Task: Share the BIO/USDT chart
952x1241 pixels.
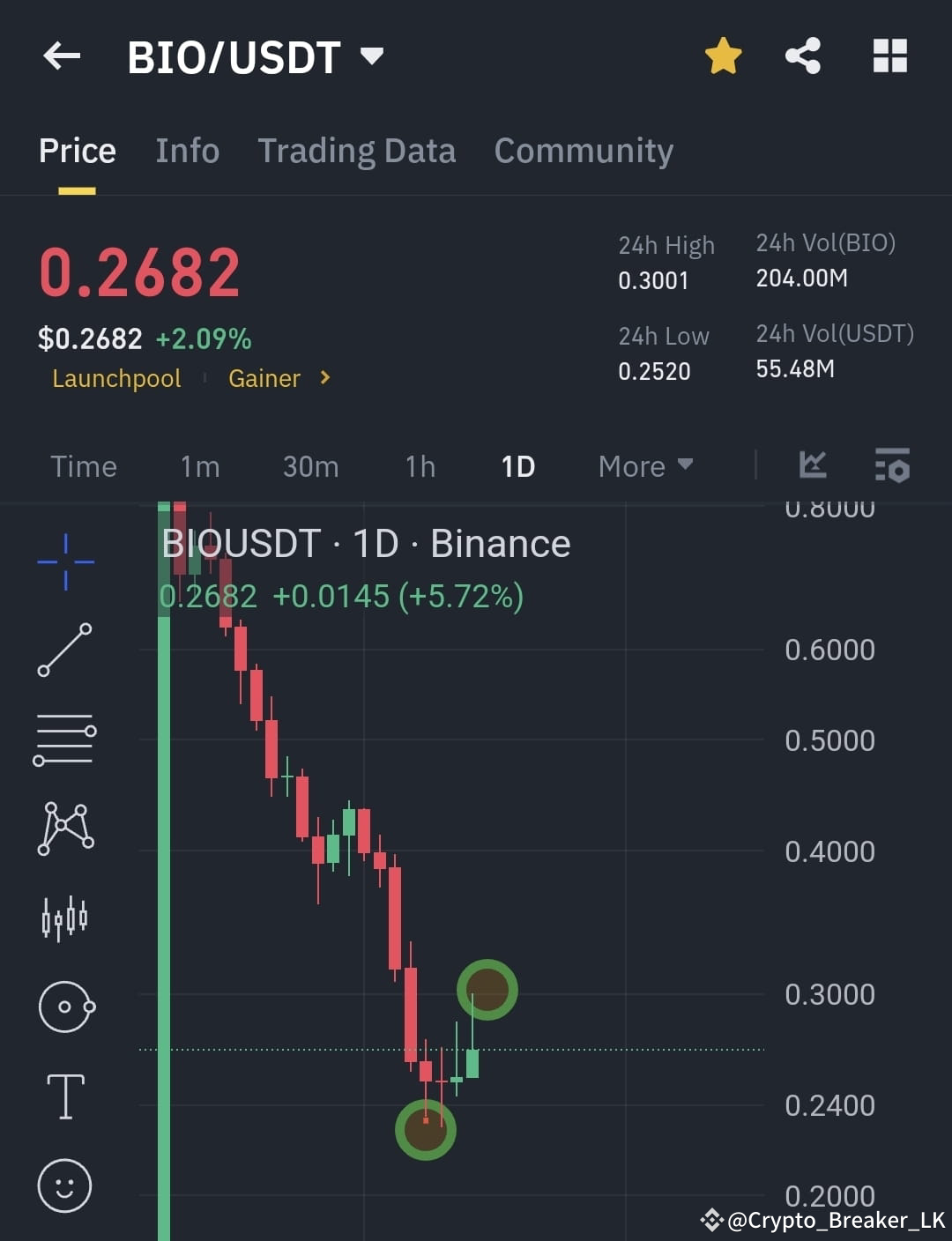Action: coord(803,56)
